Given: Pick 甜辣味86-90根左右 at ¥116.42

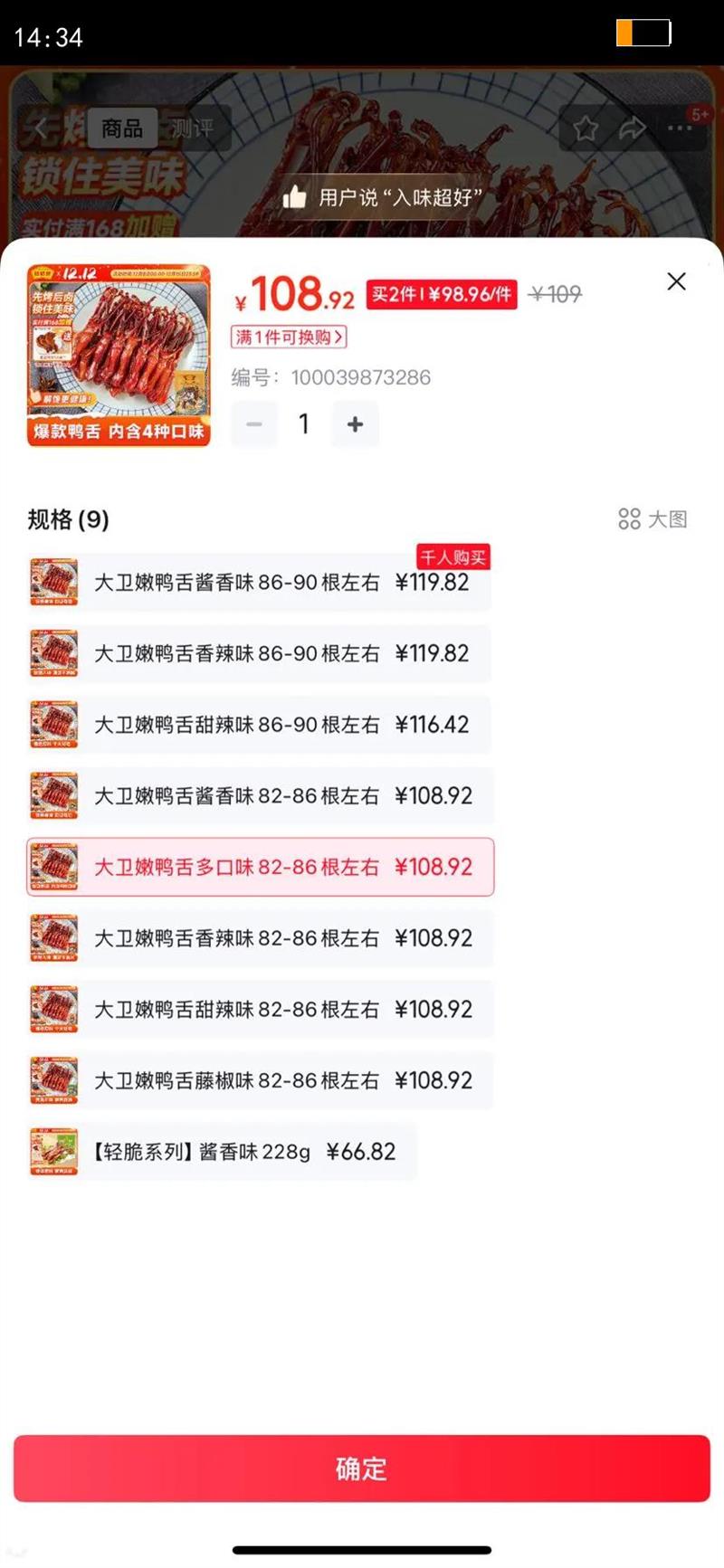Looking at the screenshot, I should 261,725.
